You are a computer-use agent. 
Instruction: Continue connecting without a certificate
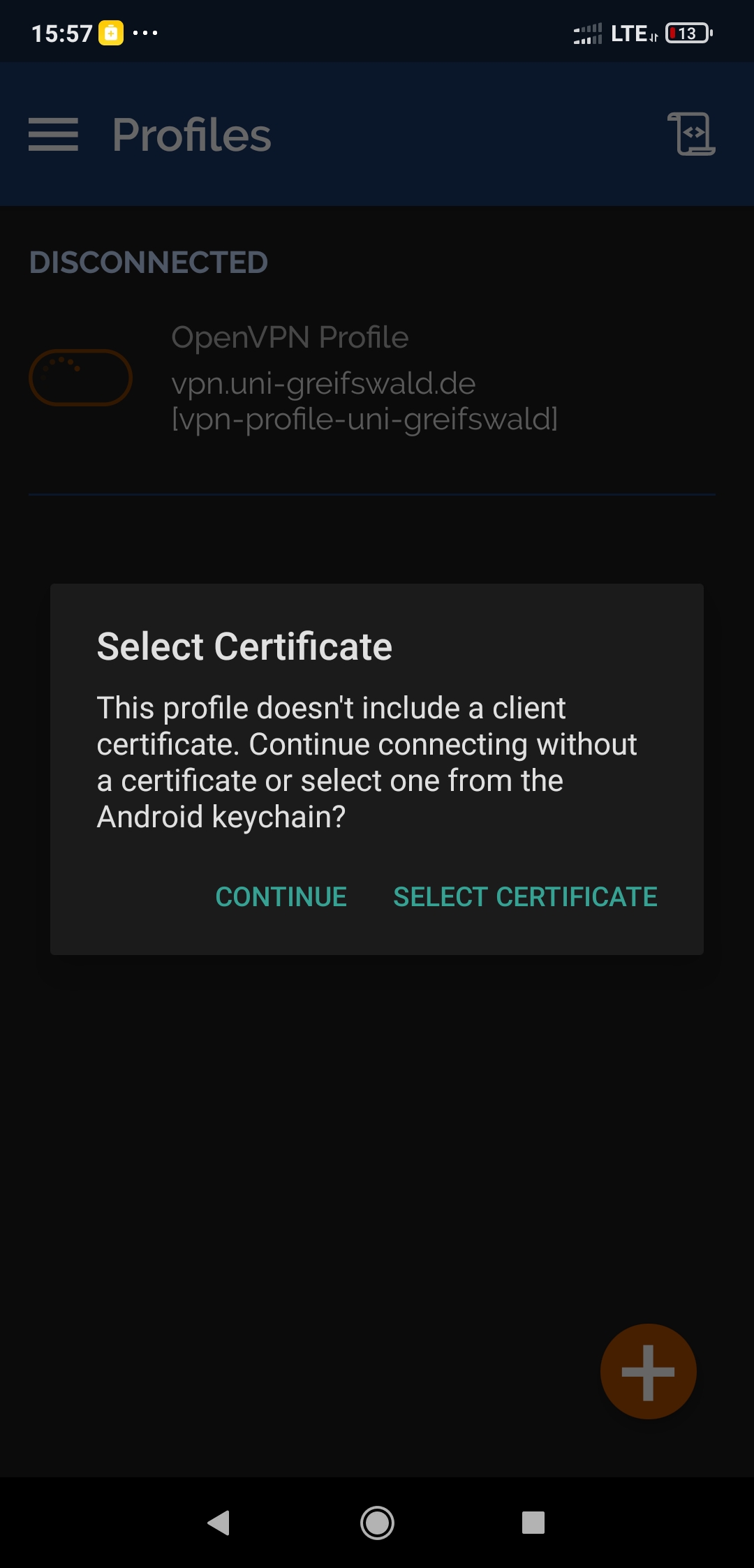[281, 896]
